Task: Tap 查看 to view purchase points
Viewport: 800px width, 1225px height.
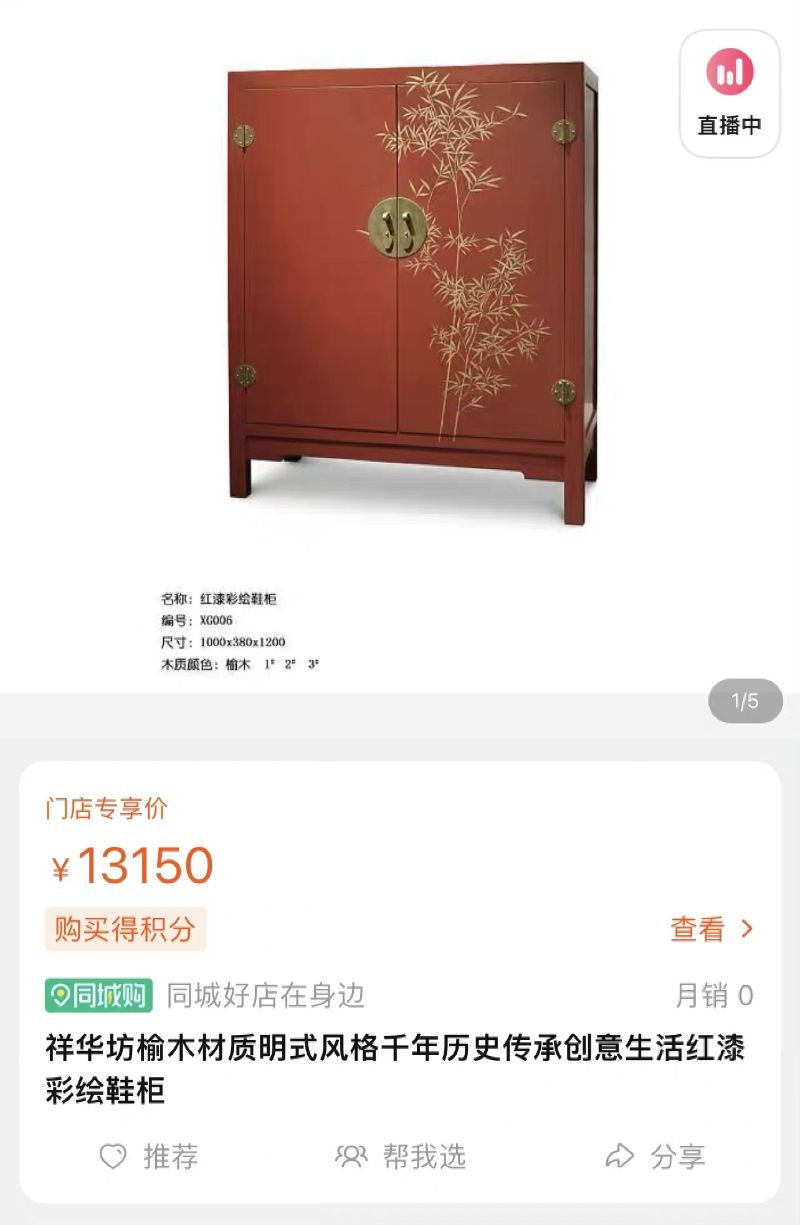Action: [x=711, y=929]
